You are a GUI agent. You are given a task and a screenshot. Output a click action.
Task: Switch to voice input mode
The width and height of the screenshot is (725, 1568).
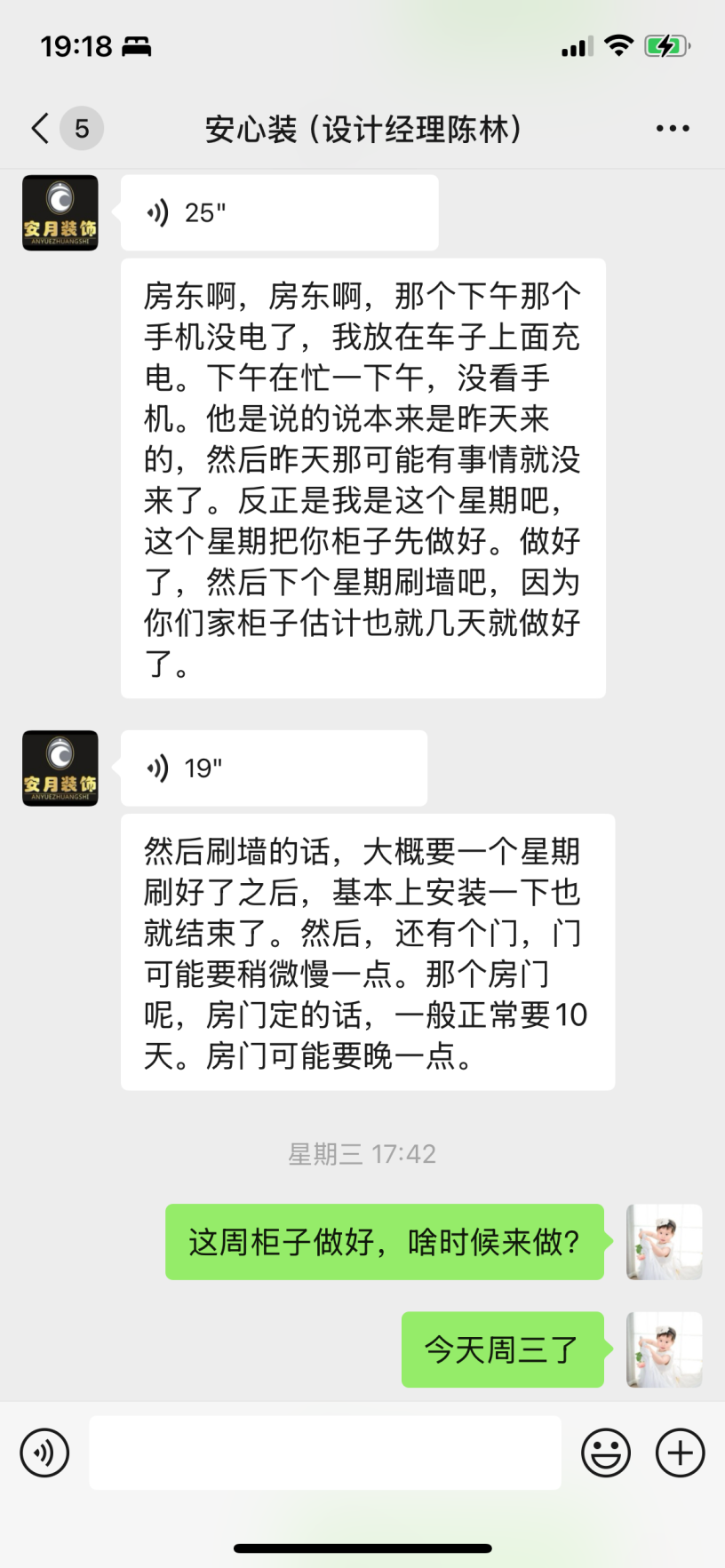(44, 1453)
